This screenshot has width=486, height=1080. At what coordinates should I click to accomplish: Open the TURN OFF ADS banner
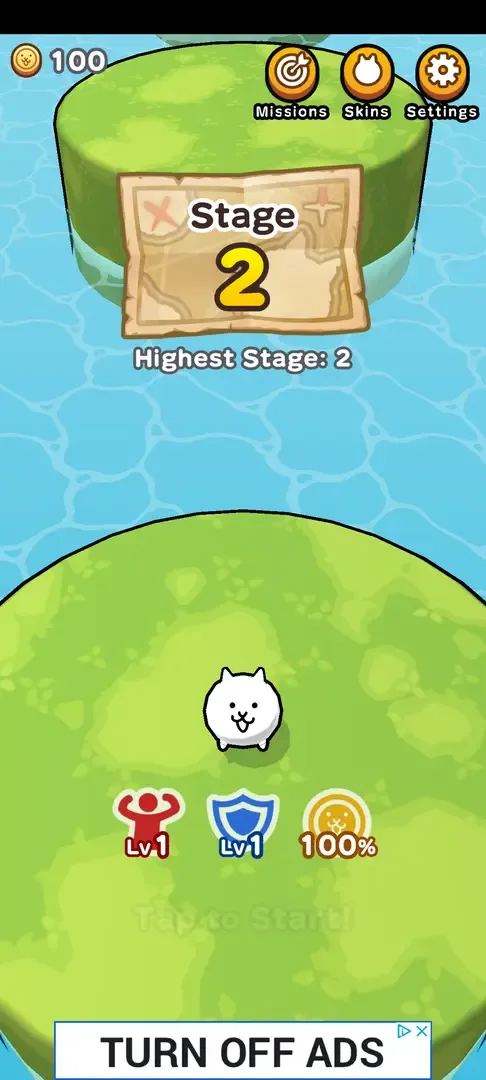click(x=242, y=1051)
